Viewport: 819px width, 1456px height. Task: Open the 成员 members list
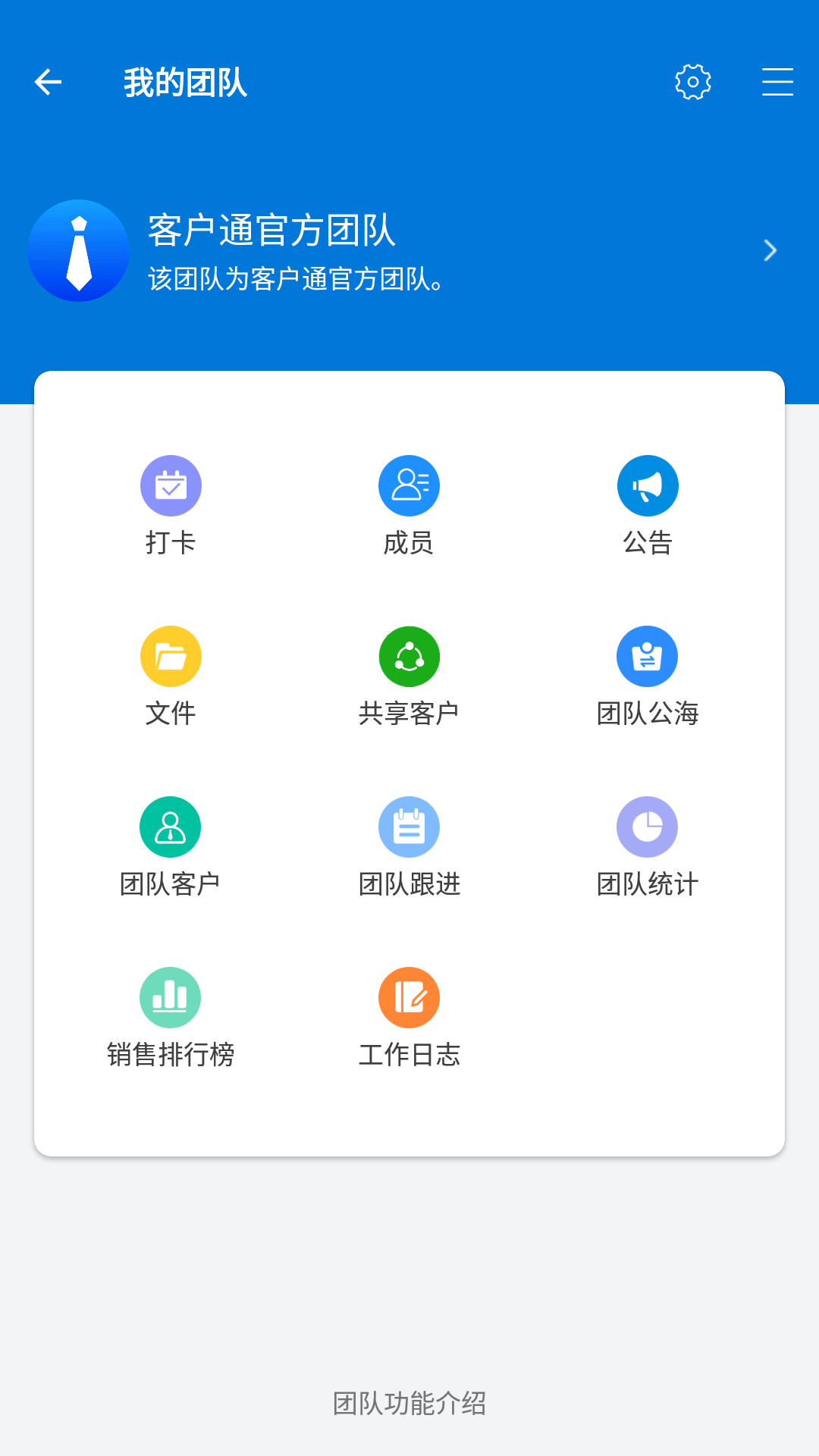click(x=409, y=503)
